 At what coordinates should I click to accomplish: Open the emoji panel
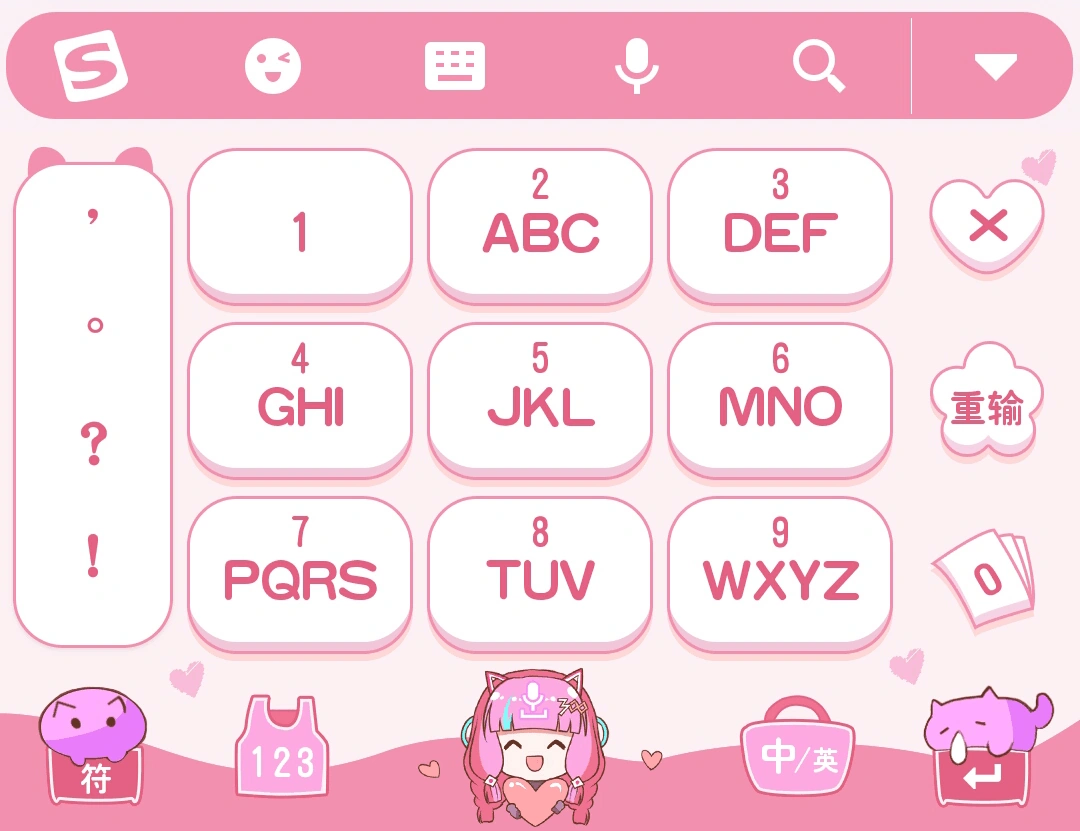[x=273, y=66]
